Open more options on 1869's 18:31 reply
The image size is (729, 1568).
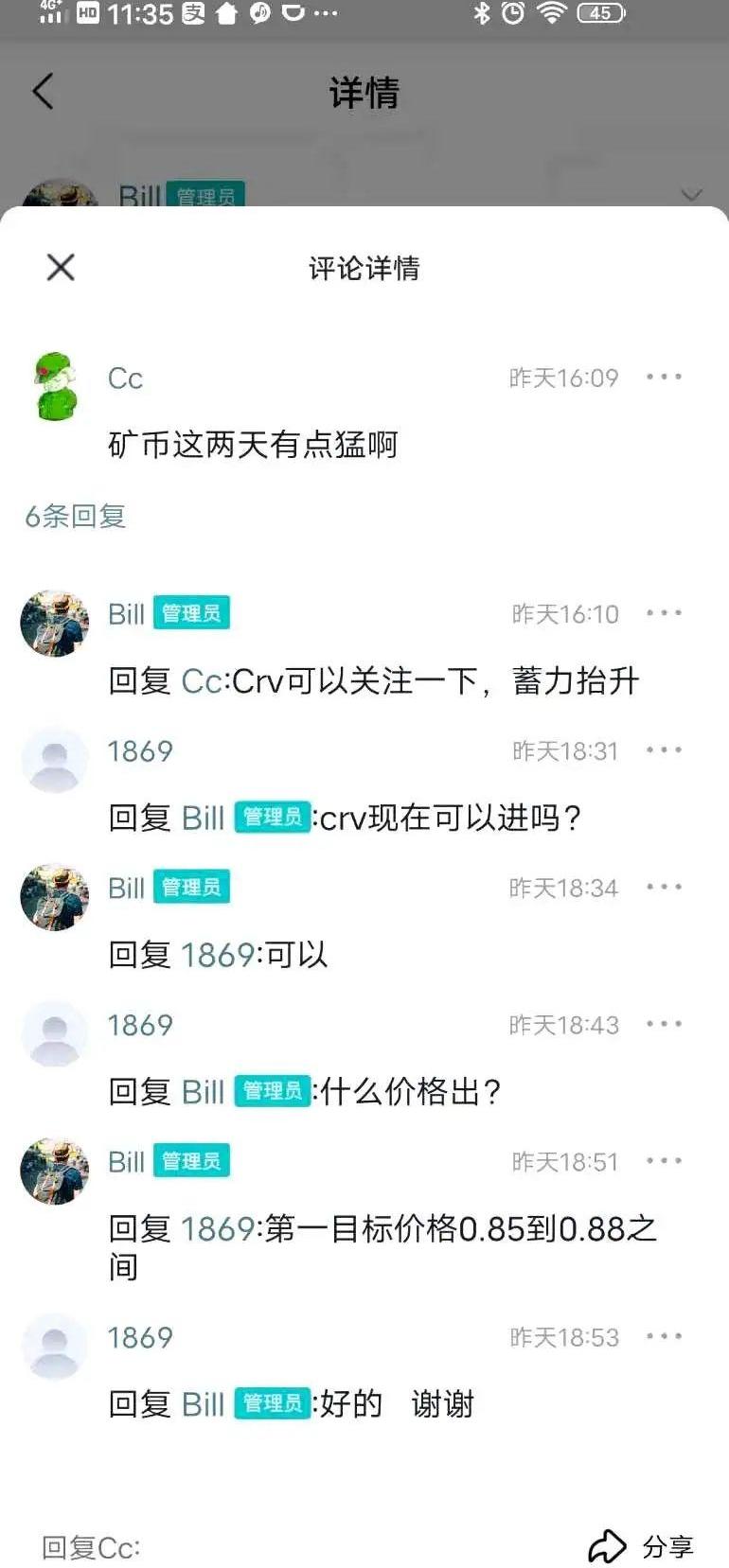tap(664, 750)
